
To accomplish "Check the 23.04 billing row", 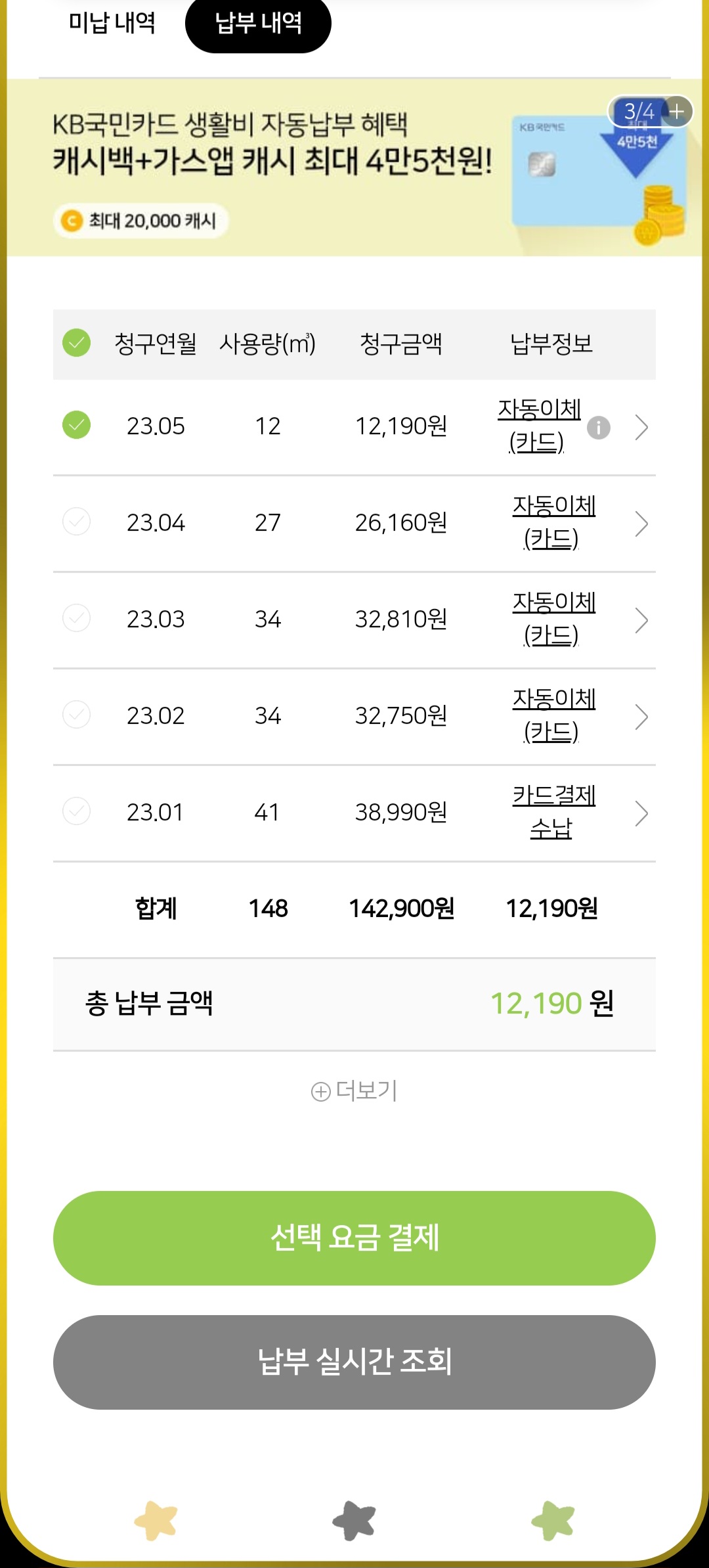I will tap(76, 522).
